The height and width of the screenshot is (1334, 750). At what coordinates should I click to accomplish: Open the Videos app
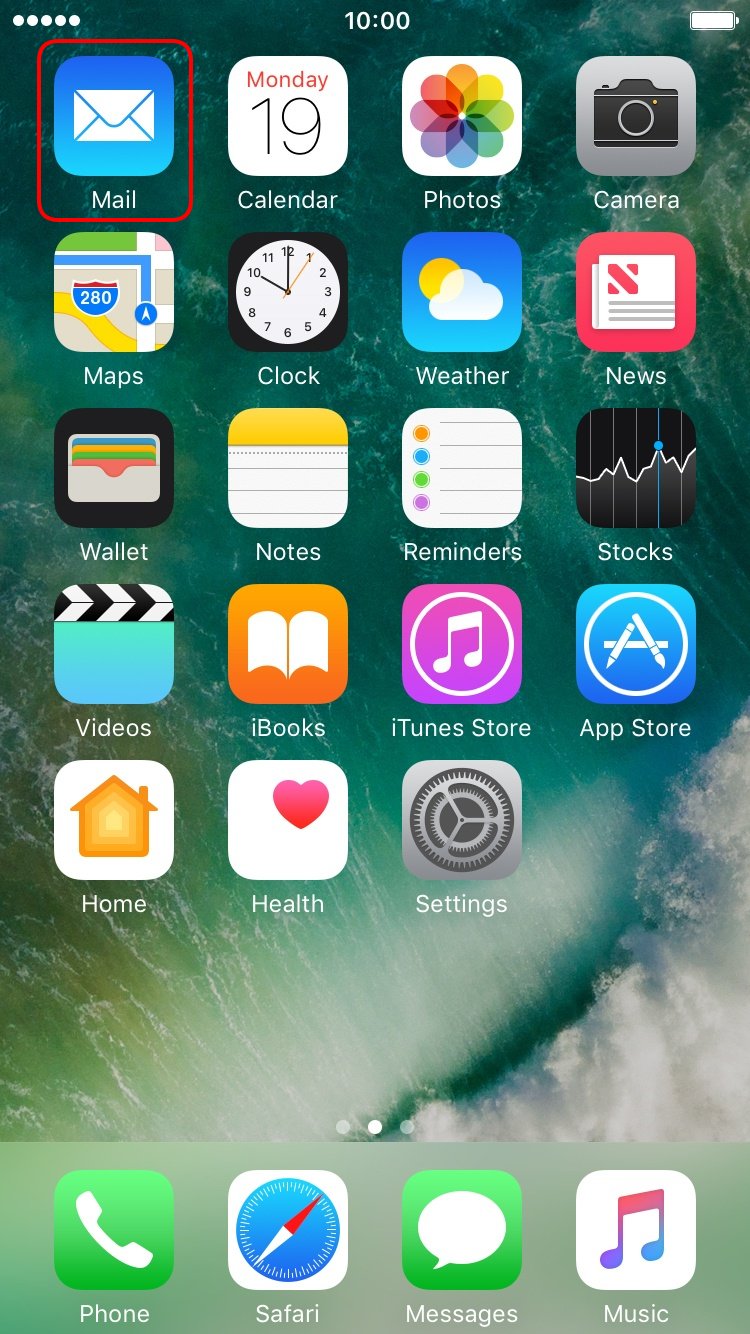click(x=114, y=644)
